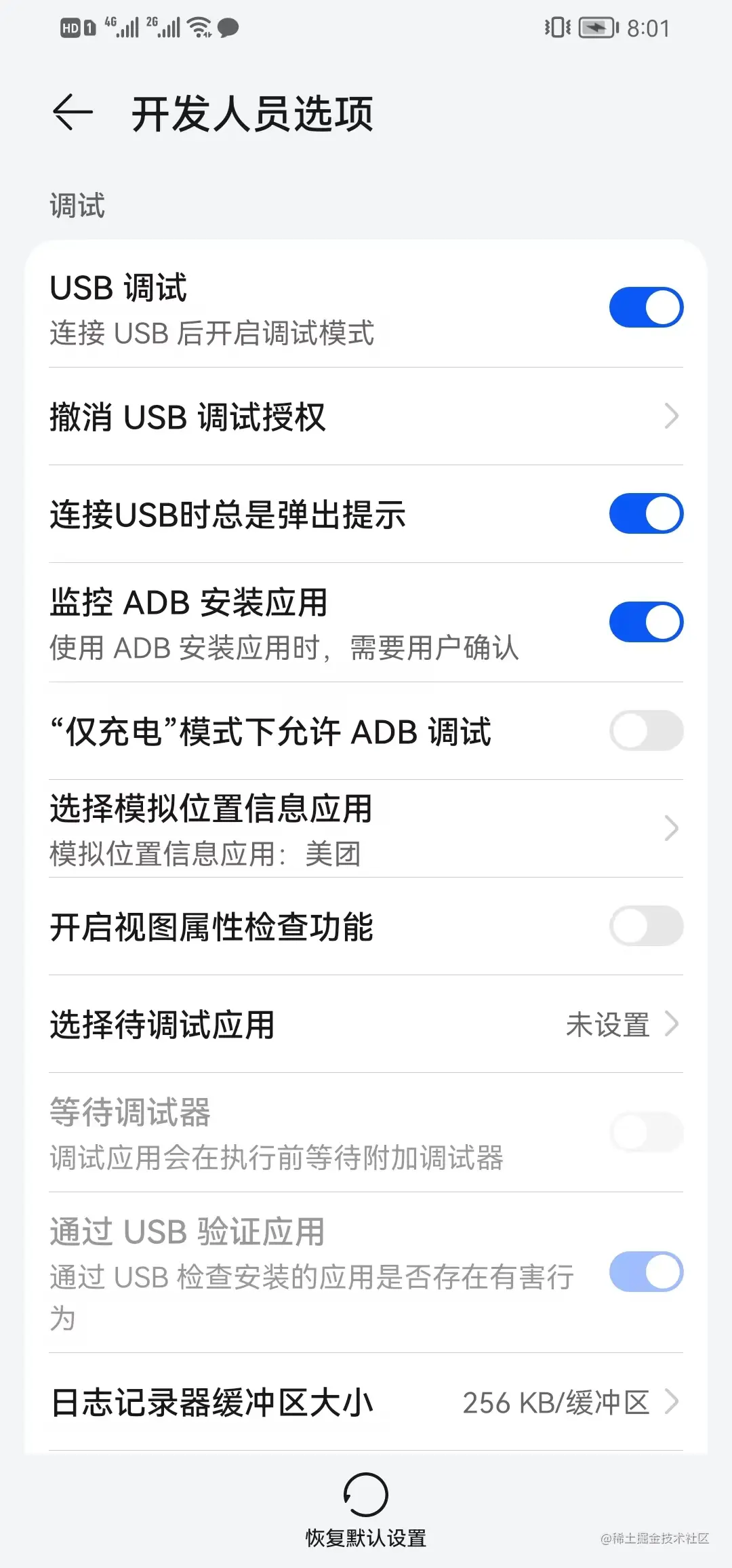Open 撤消 USB 调试授权
The image size is (732, 1568).
[x=366, y=416]
